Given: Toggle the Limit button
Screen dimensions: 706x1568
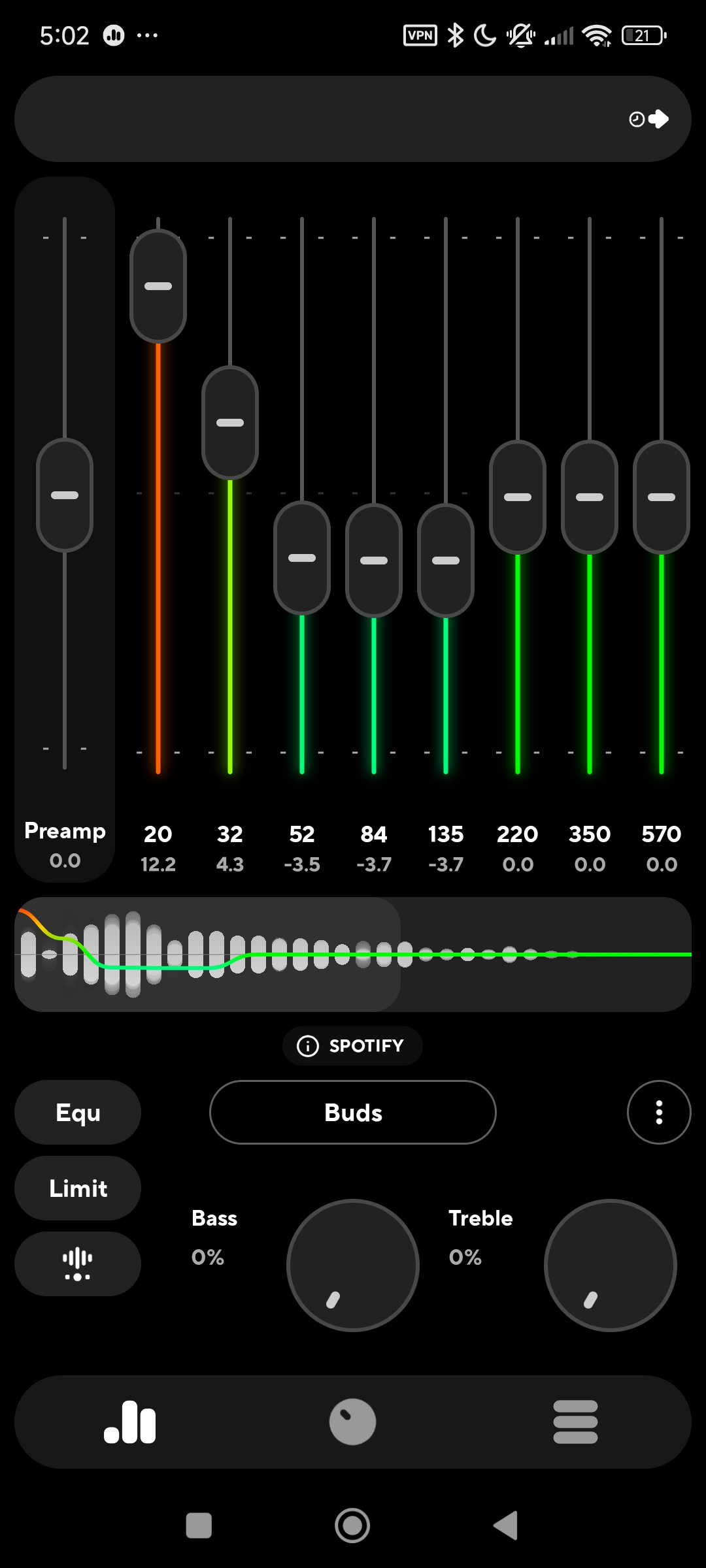Looking at the screenshot, I should click(x=78, y=1188).
